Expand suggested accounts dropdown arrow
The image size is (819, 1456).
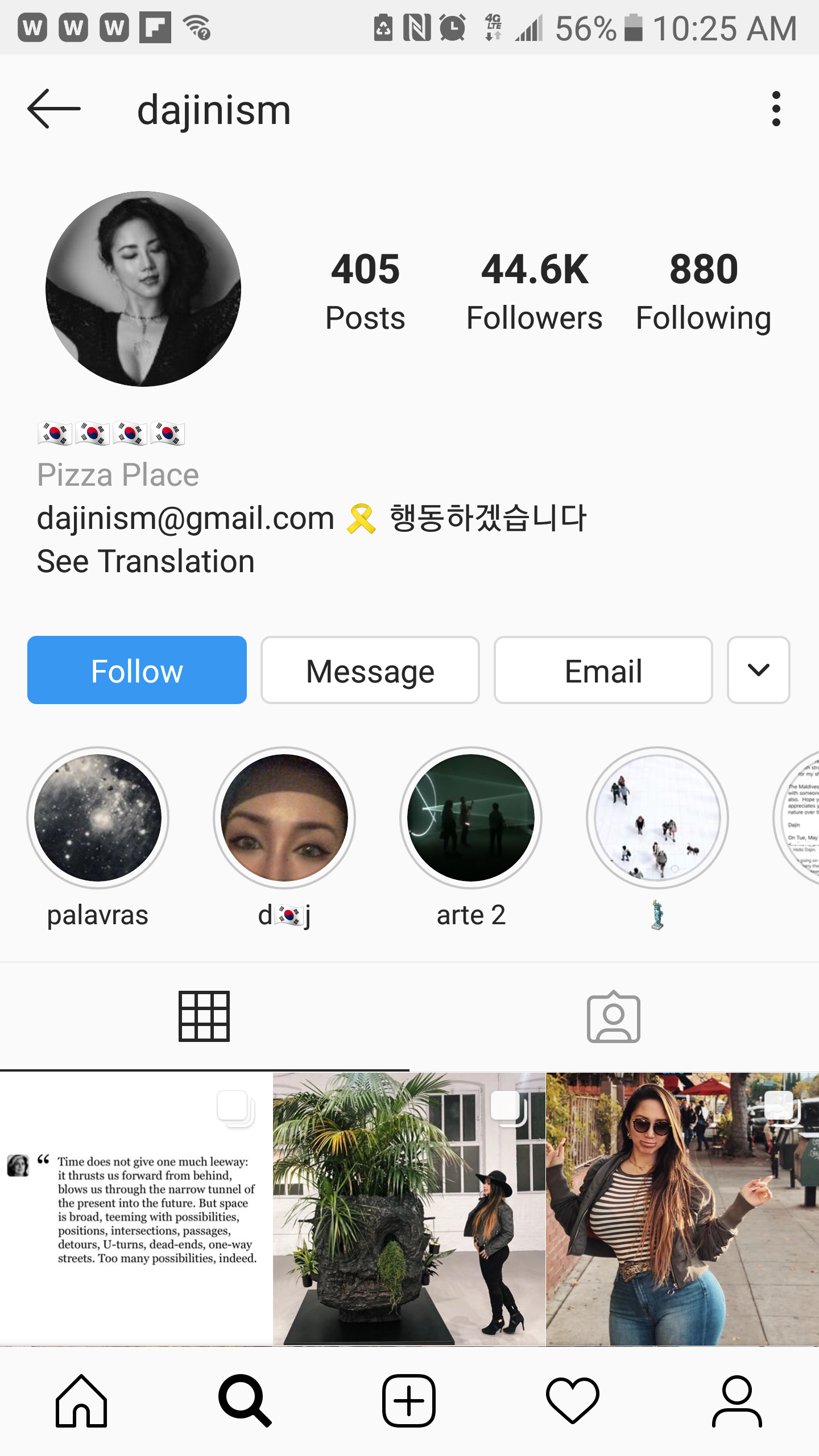click(758, 670)
